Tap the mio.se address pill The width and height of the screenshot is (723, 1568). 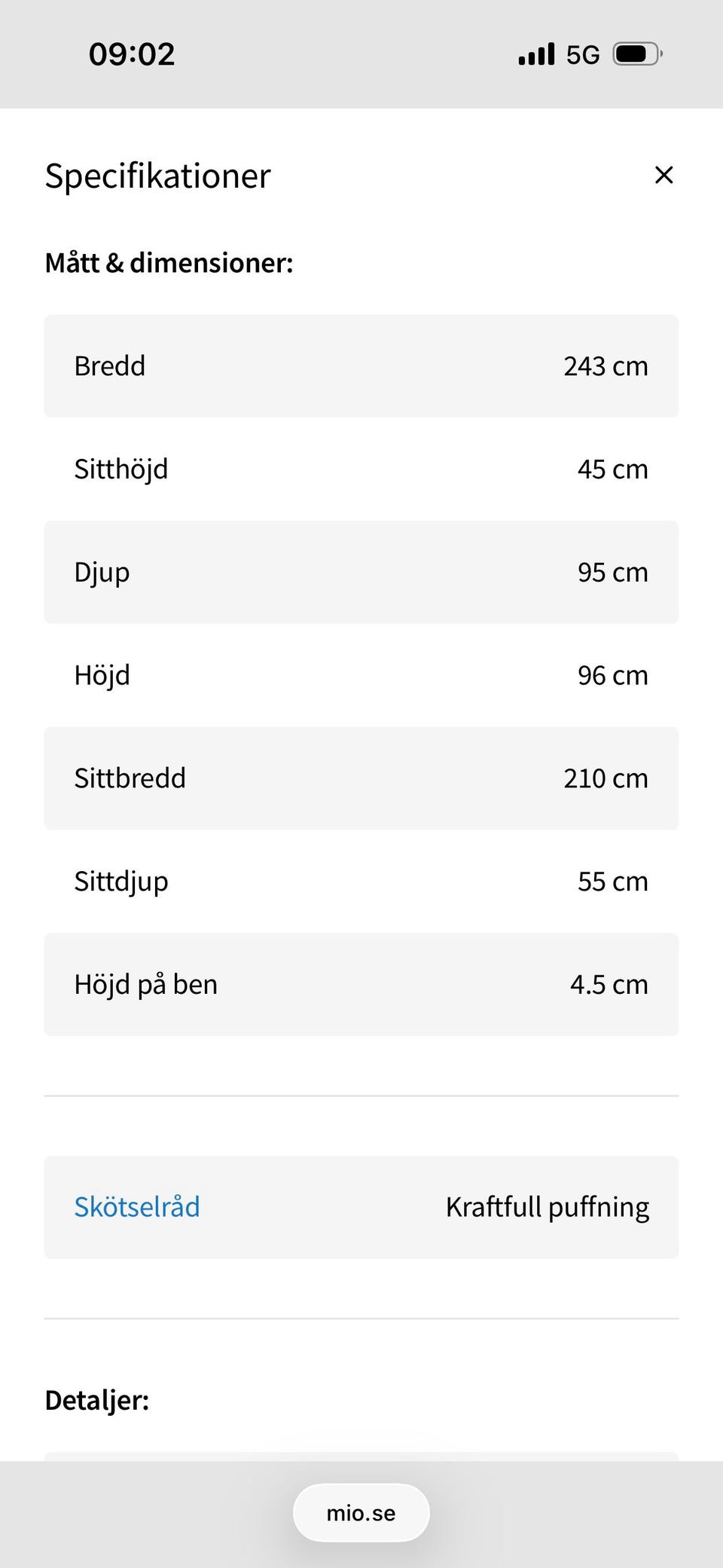click(x=361, y=1512)
